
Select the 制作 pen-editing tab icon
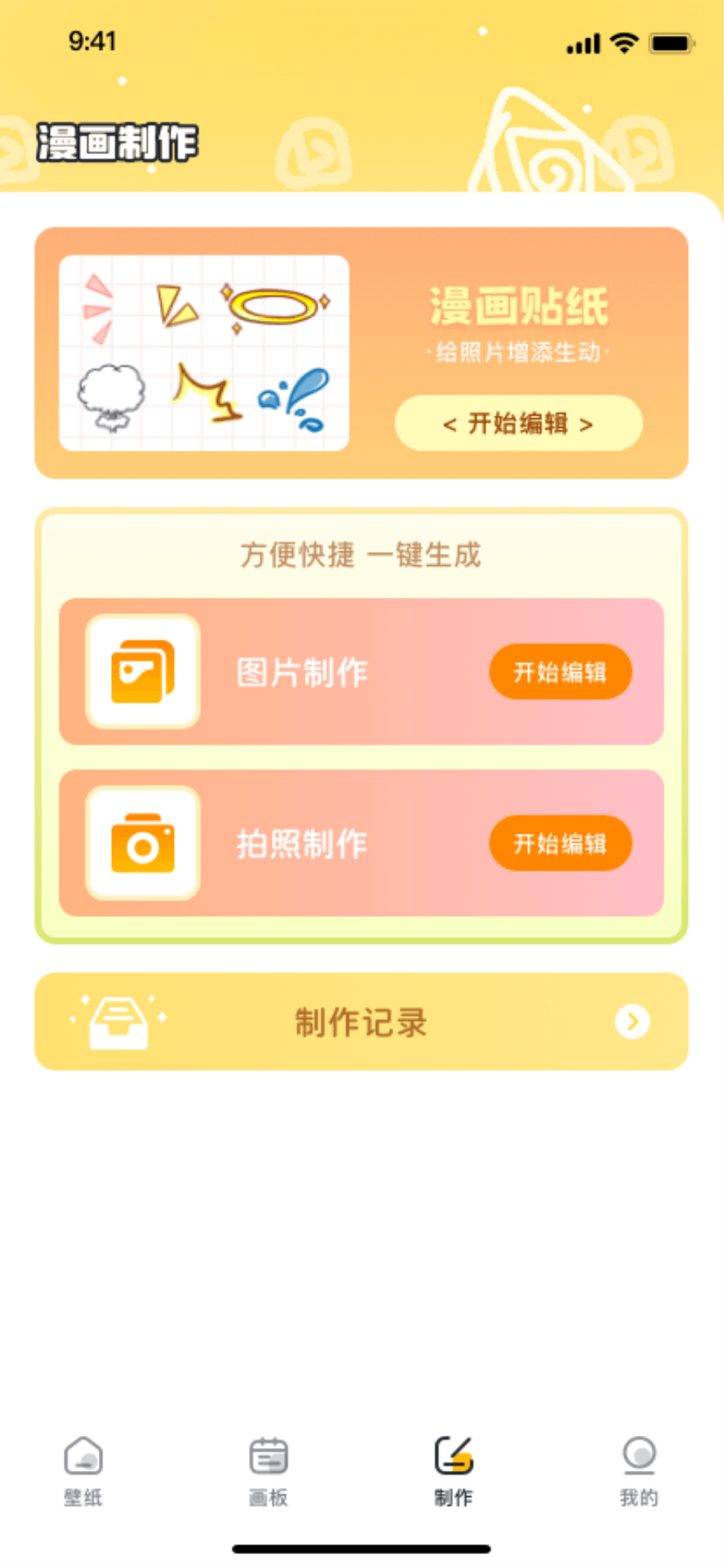(x=453, y=1459)
